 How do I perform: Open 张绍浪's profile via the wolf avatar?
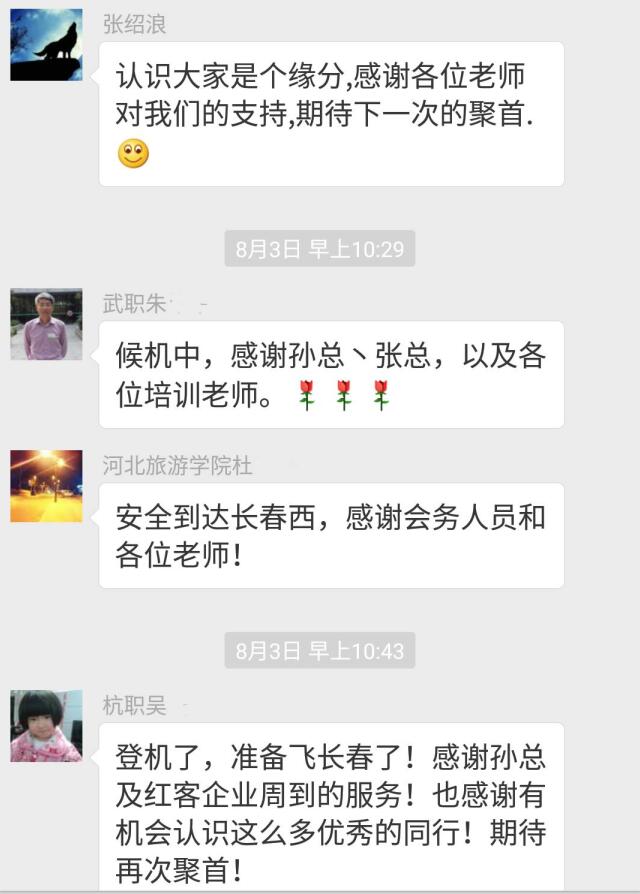(46, 46)
